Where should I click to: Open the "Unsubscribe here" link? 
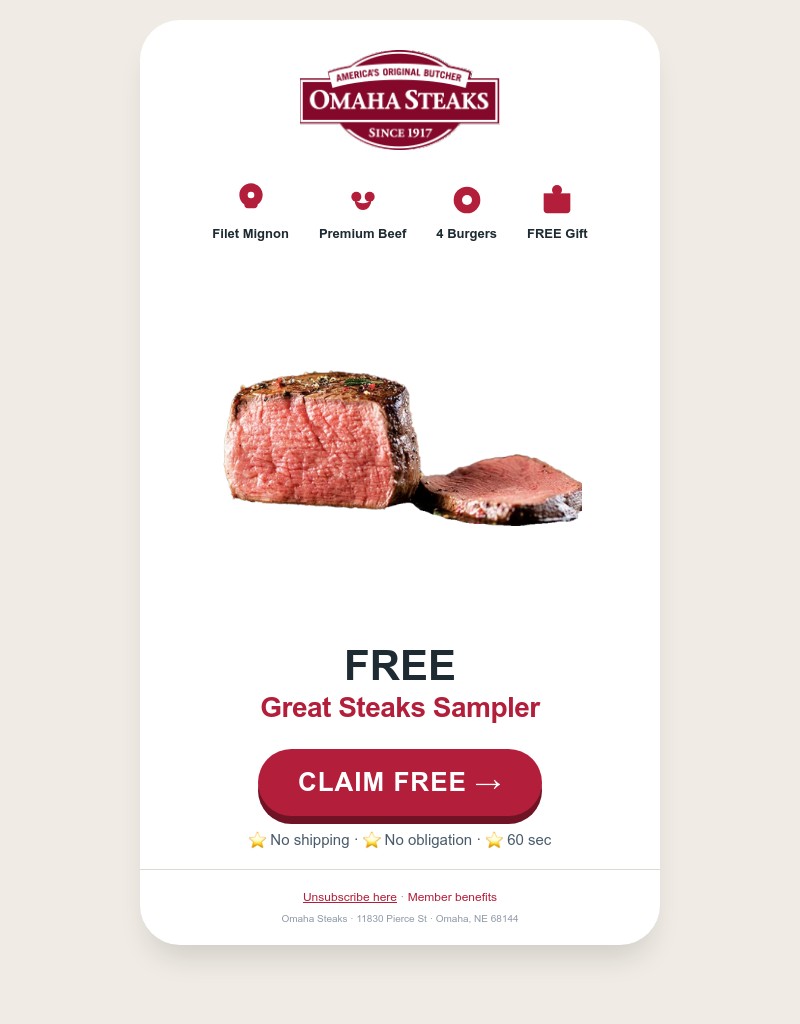[x=349, y=897]
